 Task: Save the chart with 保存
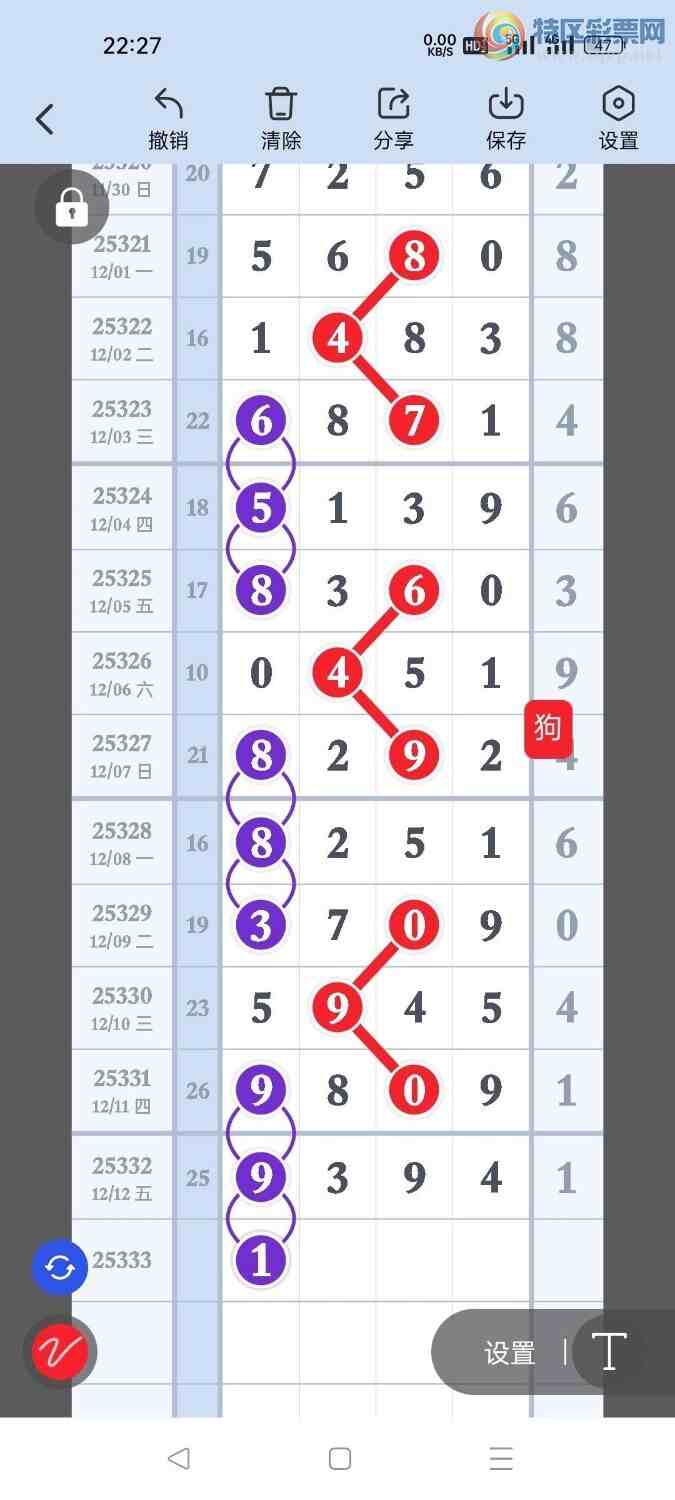pyautogui.click(x=506, y=119)
